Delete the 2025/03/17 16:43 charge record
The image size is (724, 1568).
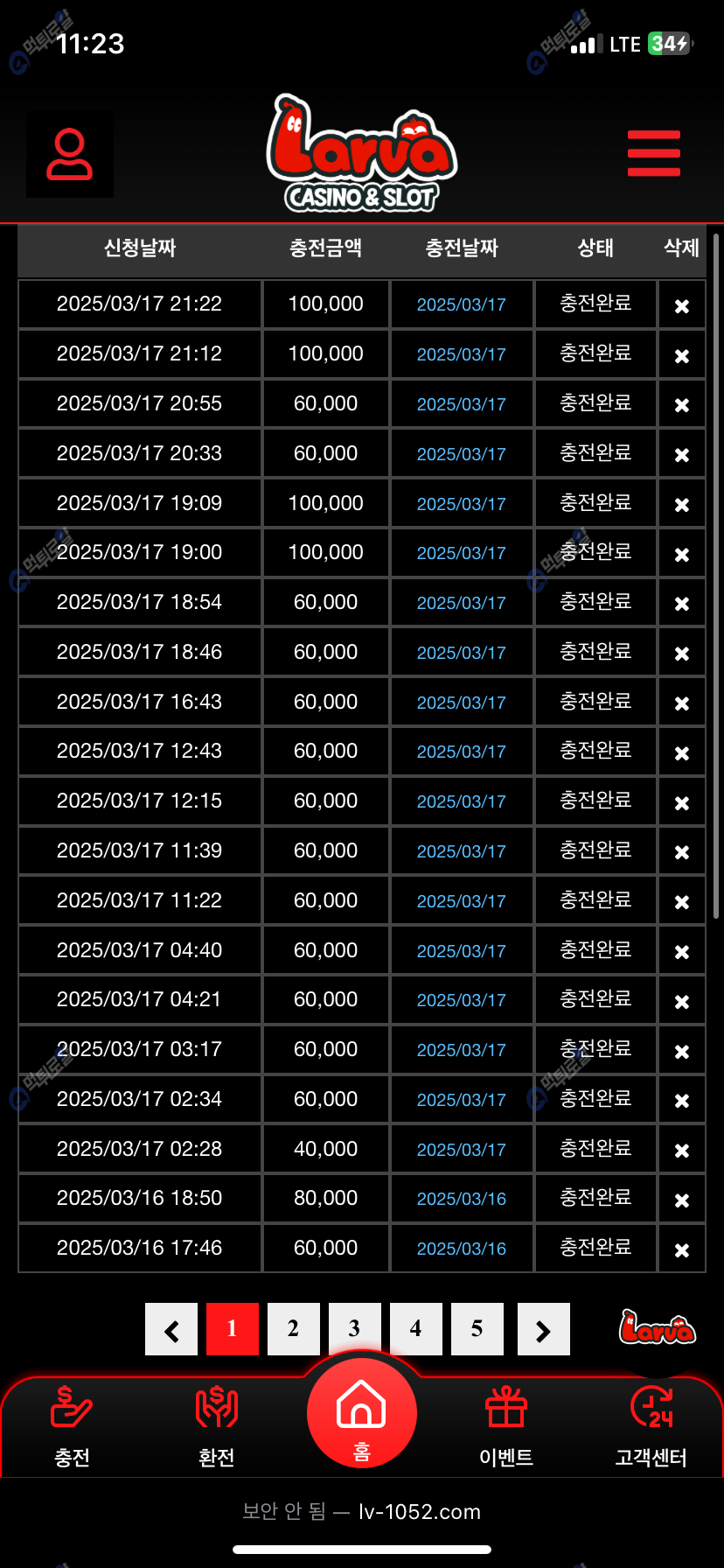point(682,703)
